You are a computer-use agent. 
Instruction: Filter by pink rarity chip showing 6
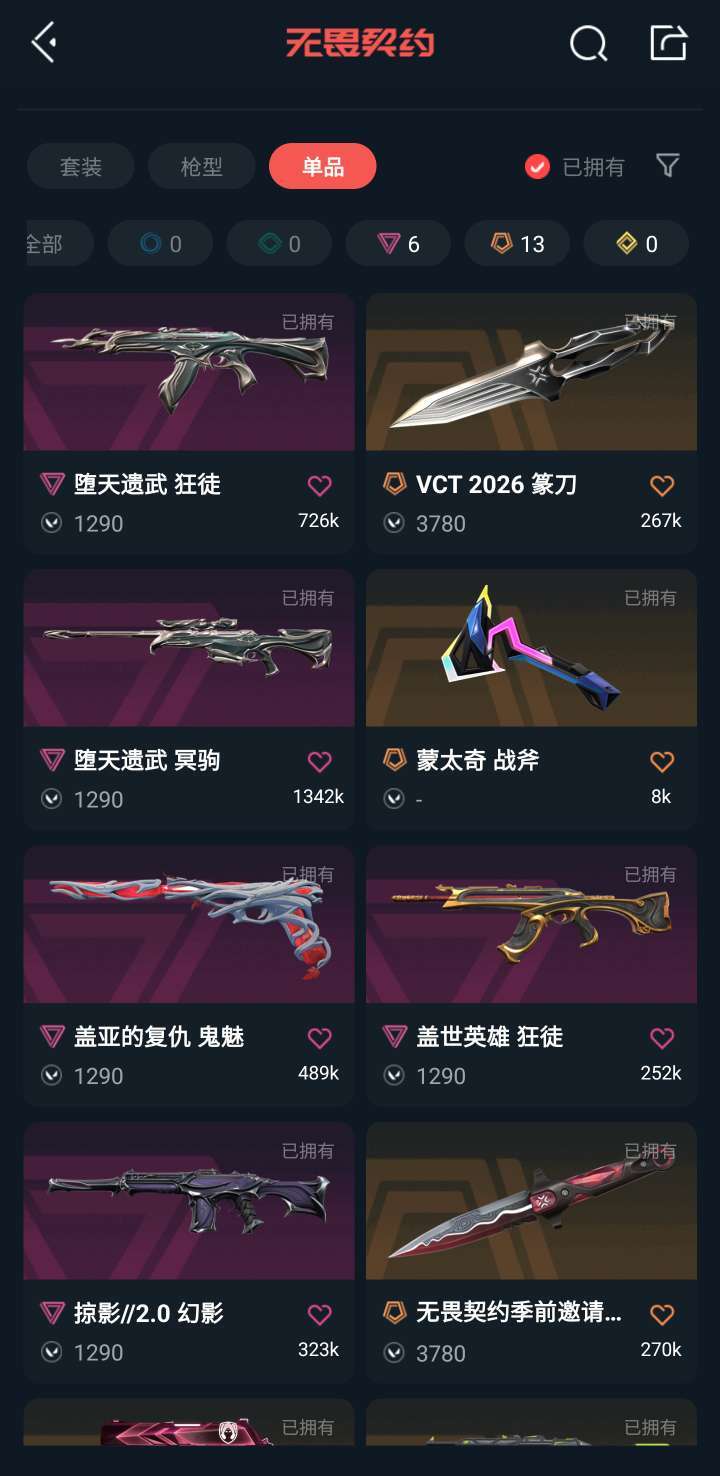point(398,244)
